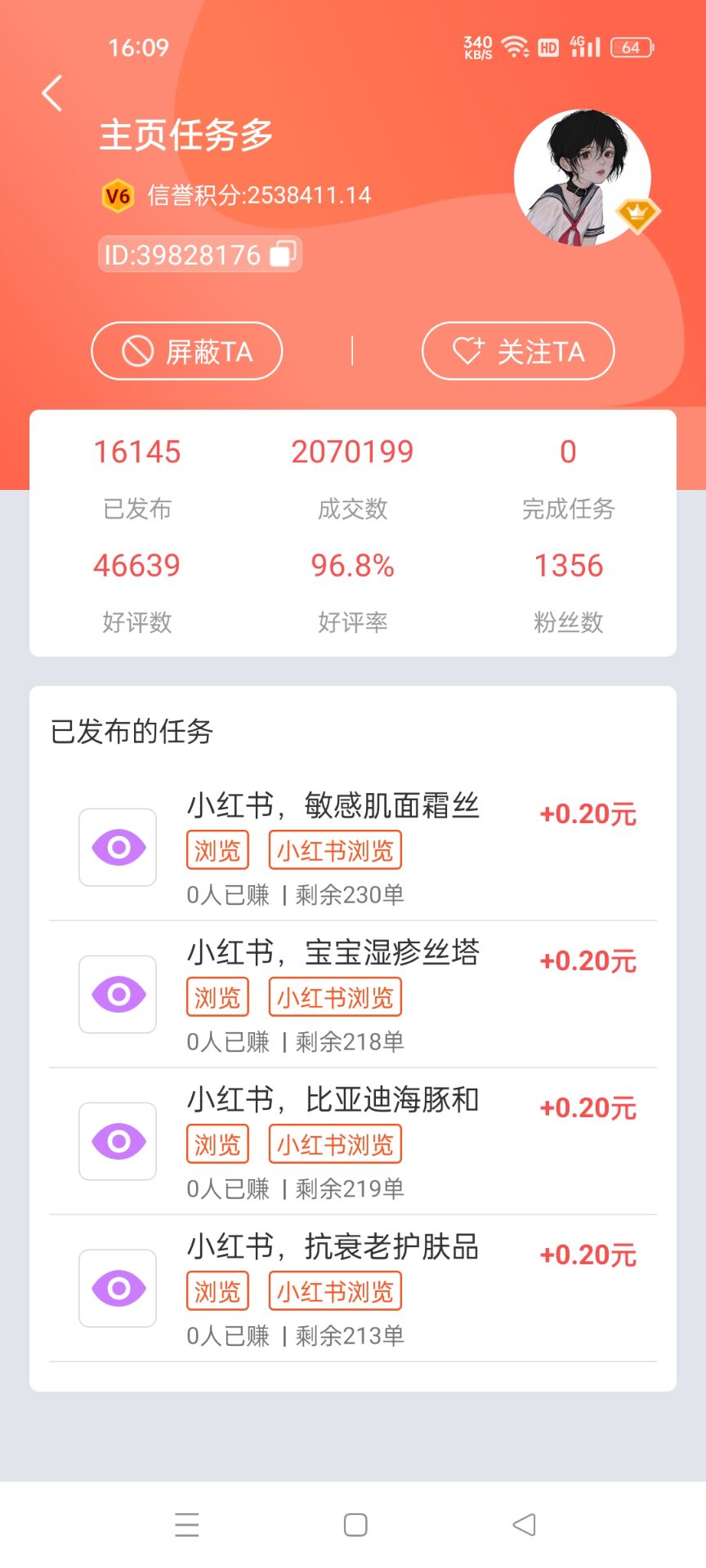Tap the 屏蔽TA block button
This screenshot has width=706, height=1568.
click(187, 351)
